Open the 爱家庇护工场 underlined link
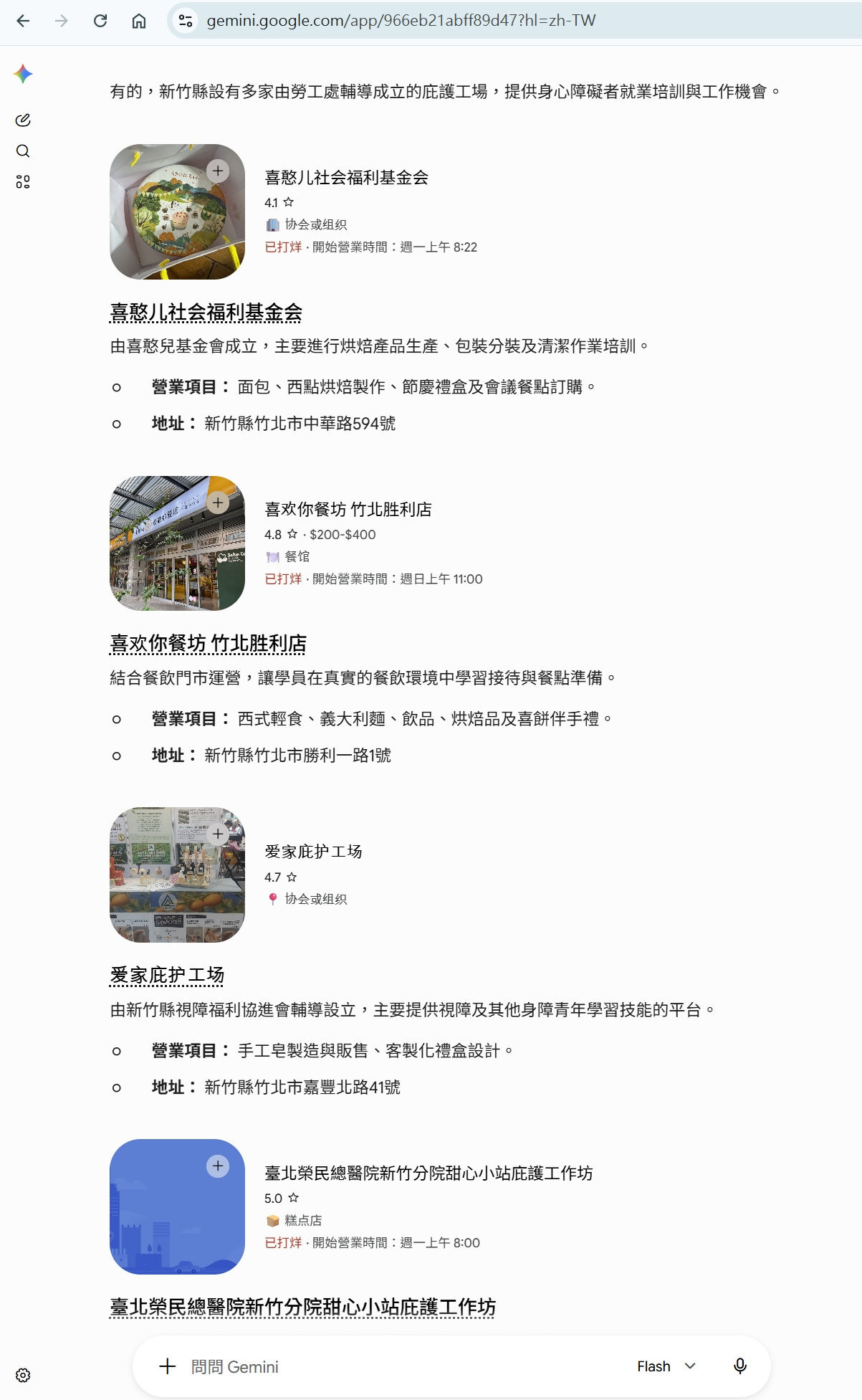 (x=167, y=975)
